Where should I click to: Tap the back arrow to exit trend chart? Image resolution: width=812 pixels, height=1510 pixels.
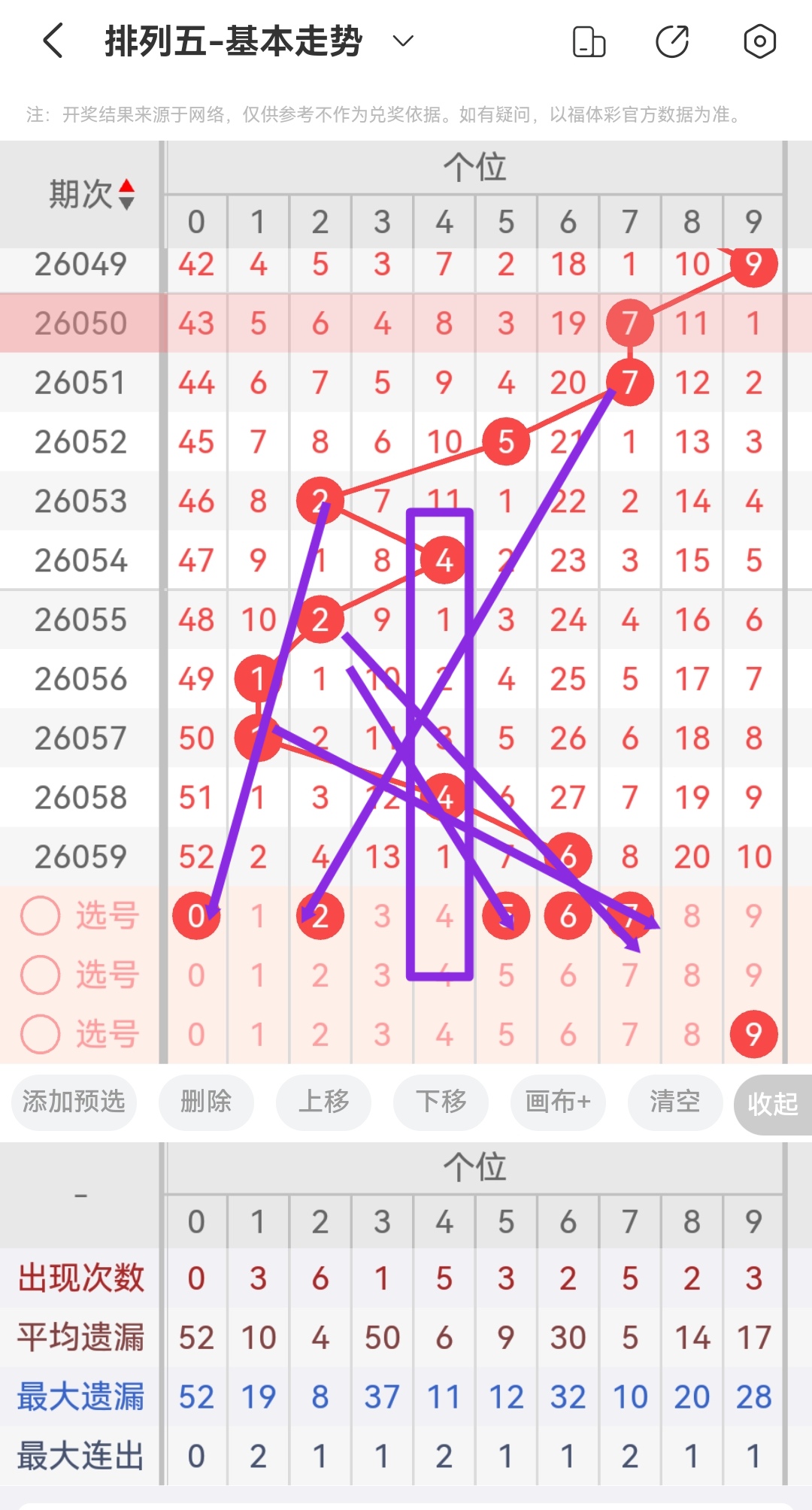coord(51,43)
